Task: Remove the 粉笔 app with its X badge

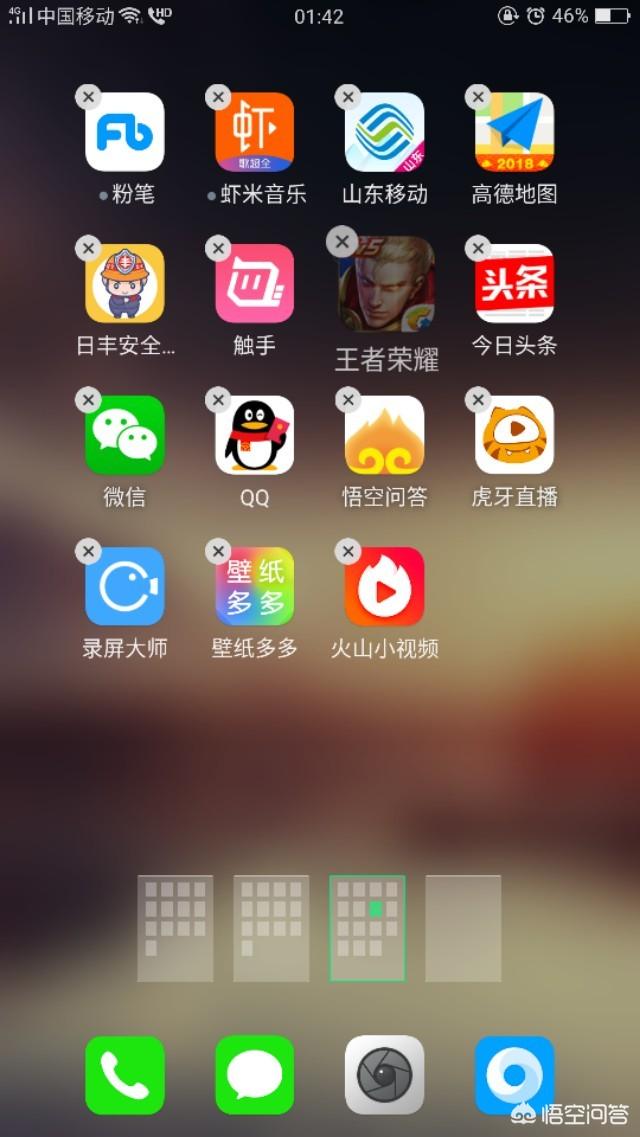Action: [x=88, y=97]
